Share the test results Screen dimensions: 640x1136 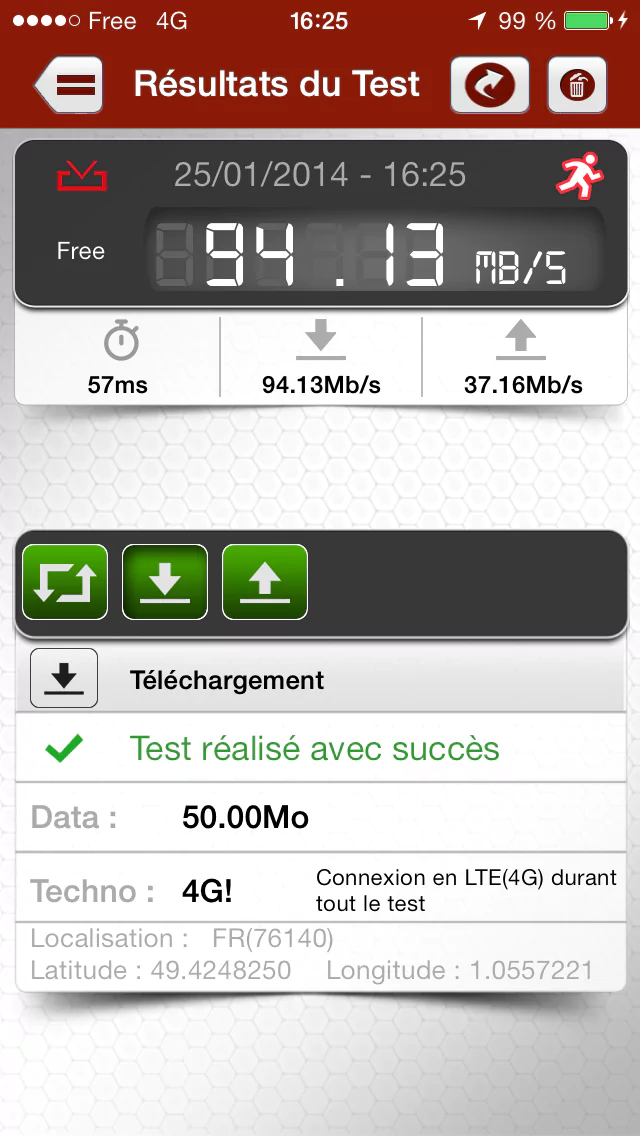(490, 84)
